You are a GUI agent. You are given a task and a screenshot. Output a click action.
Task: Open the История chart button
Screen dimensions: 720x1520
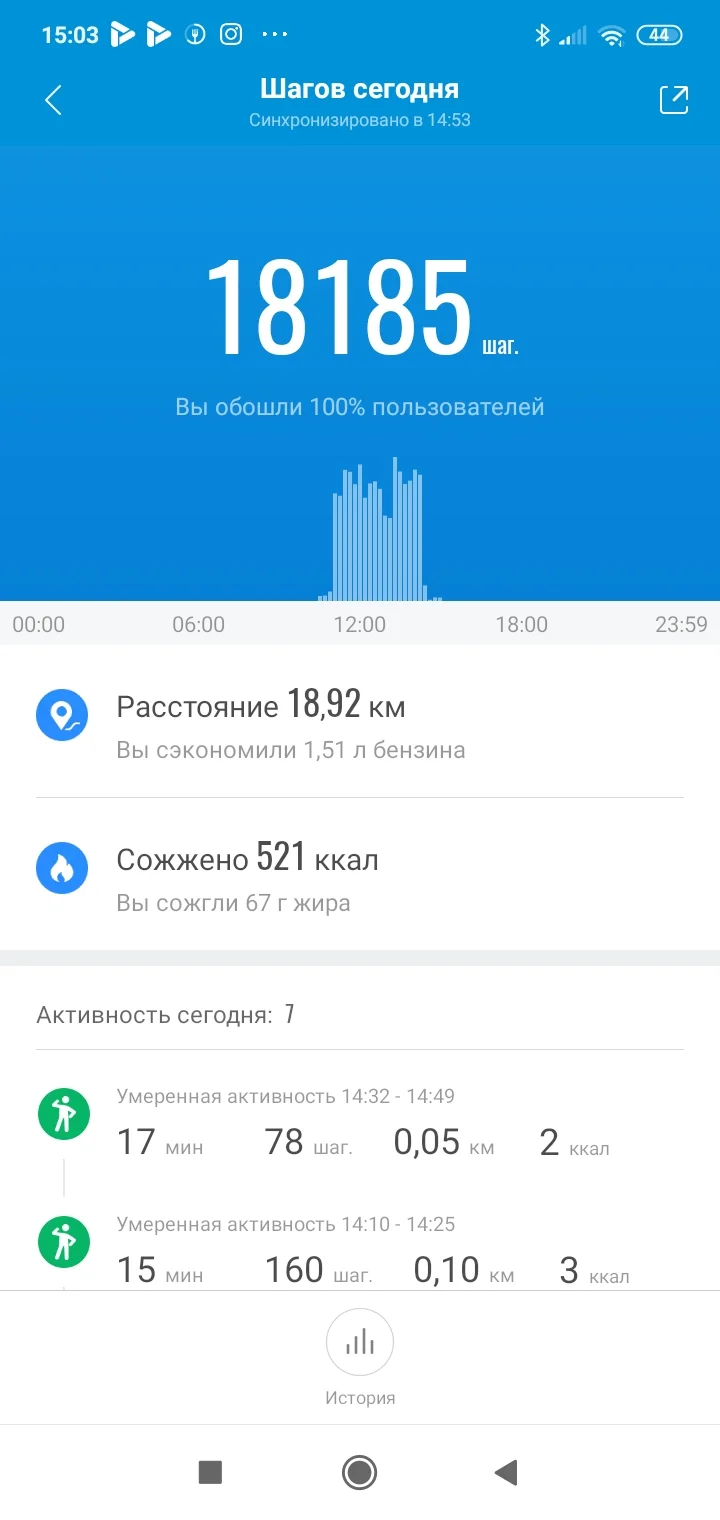(360, 1343)
